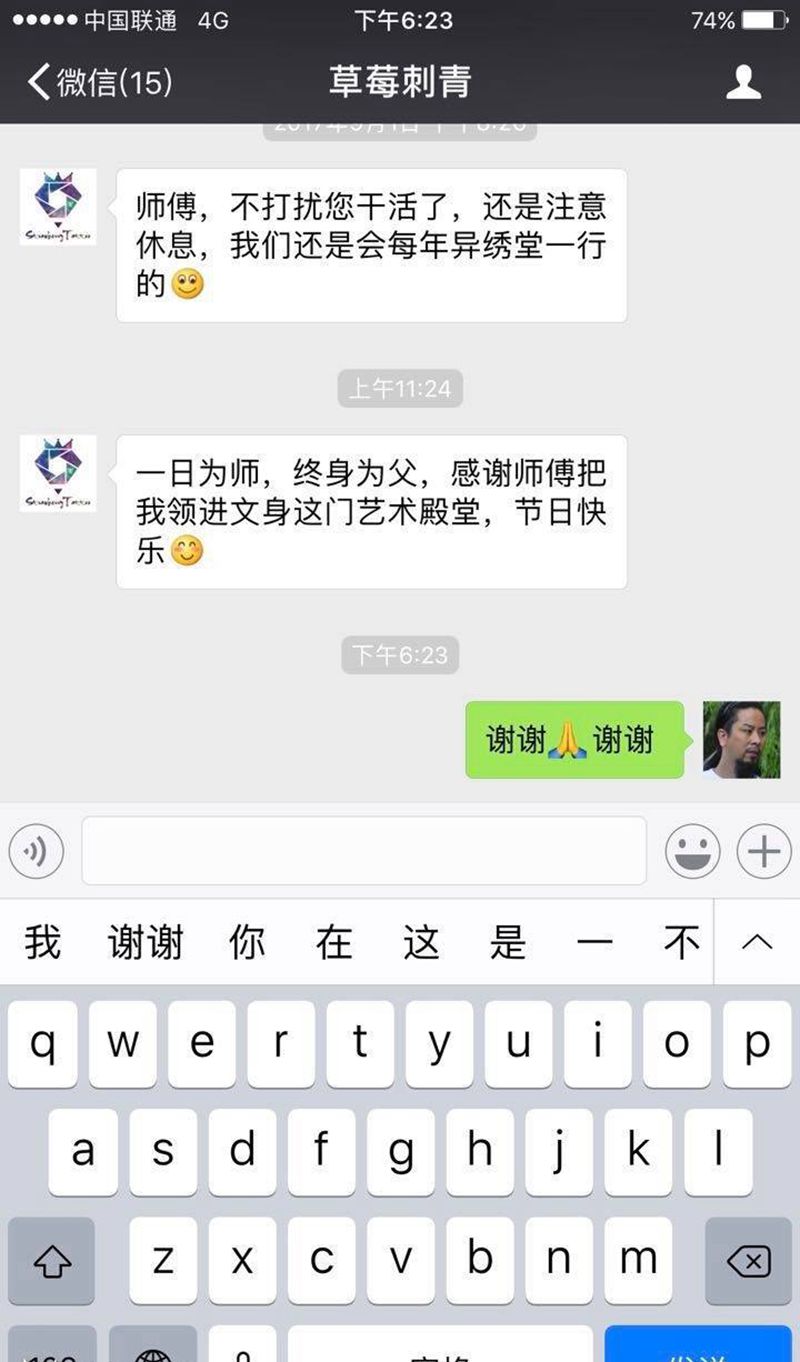This screenshot has width=800, height=1362.
Task: Tap your own avatar beside 谢谢 message
Action: [741, 739]
